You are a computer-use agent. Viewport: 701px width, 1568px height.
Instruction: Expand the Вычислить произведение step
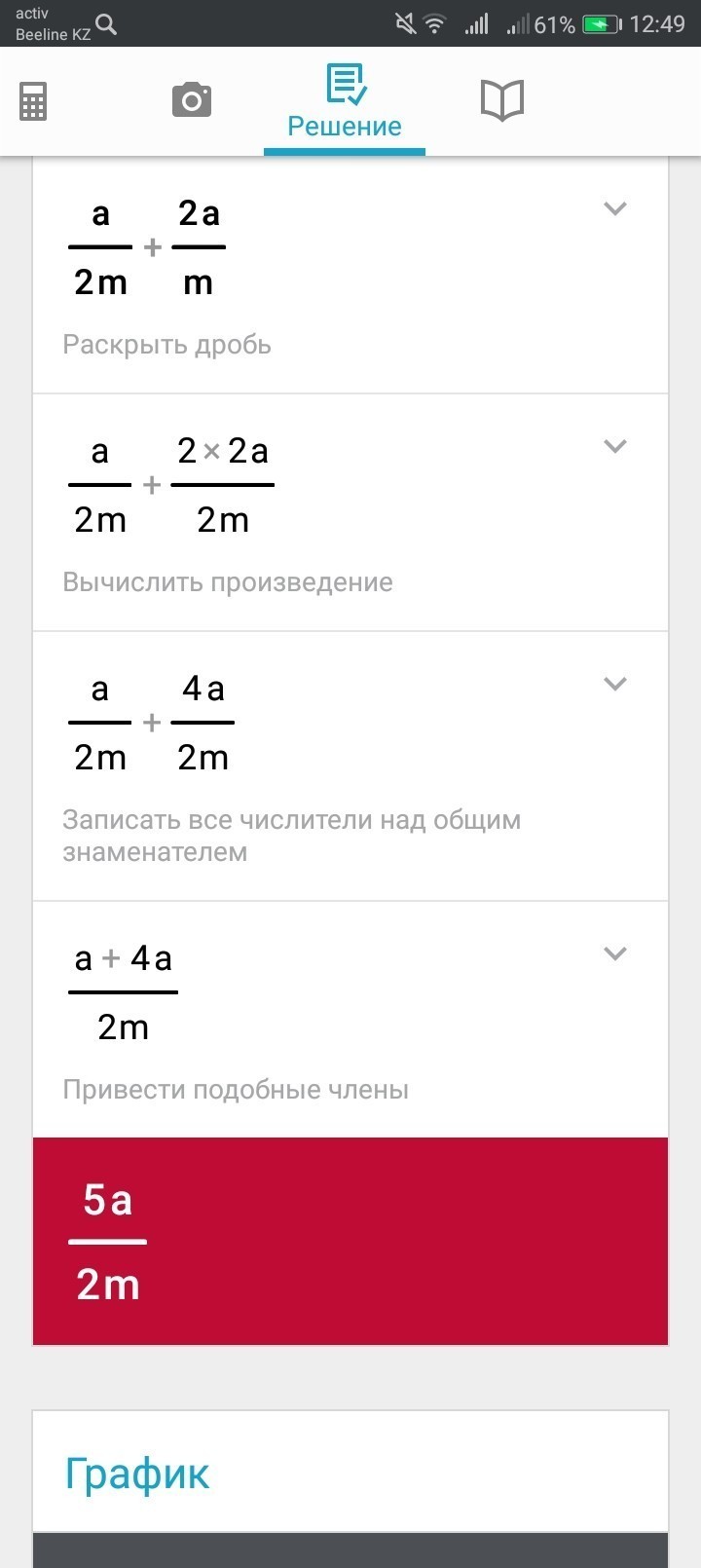(614, 446)
